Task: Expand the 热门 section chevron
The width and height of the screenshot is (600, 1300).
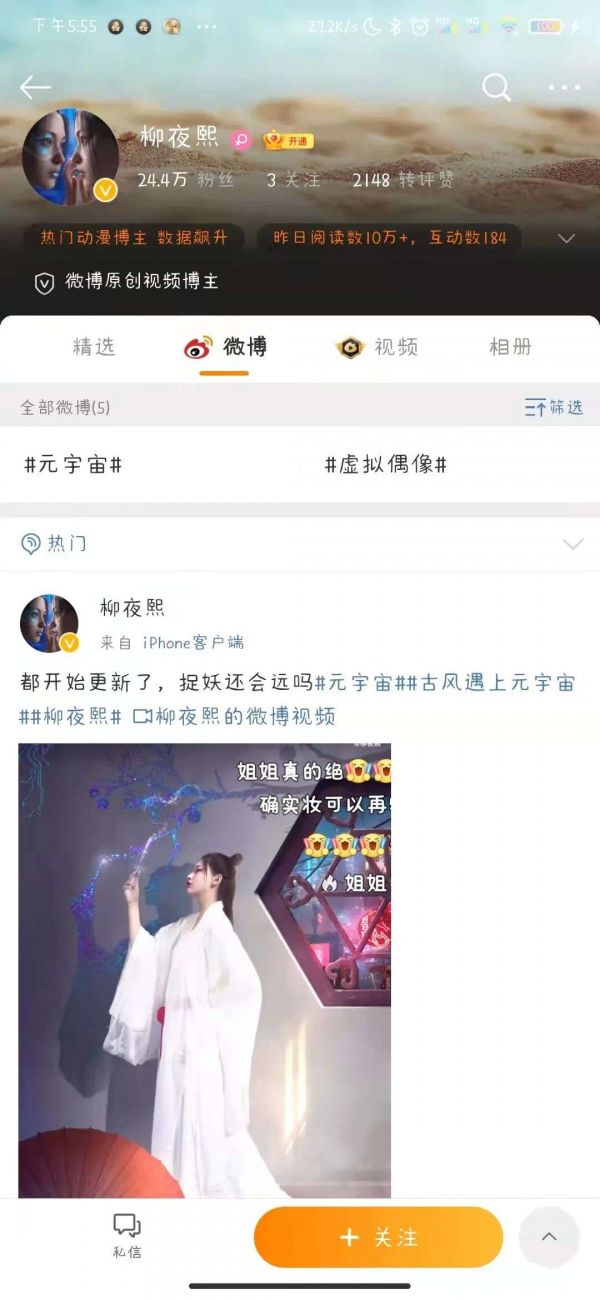Action: [573, 544]
